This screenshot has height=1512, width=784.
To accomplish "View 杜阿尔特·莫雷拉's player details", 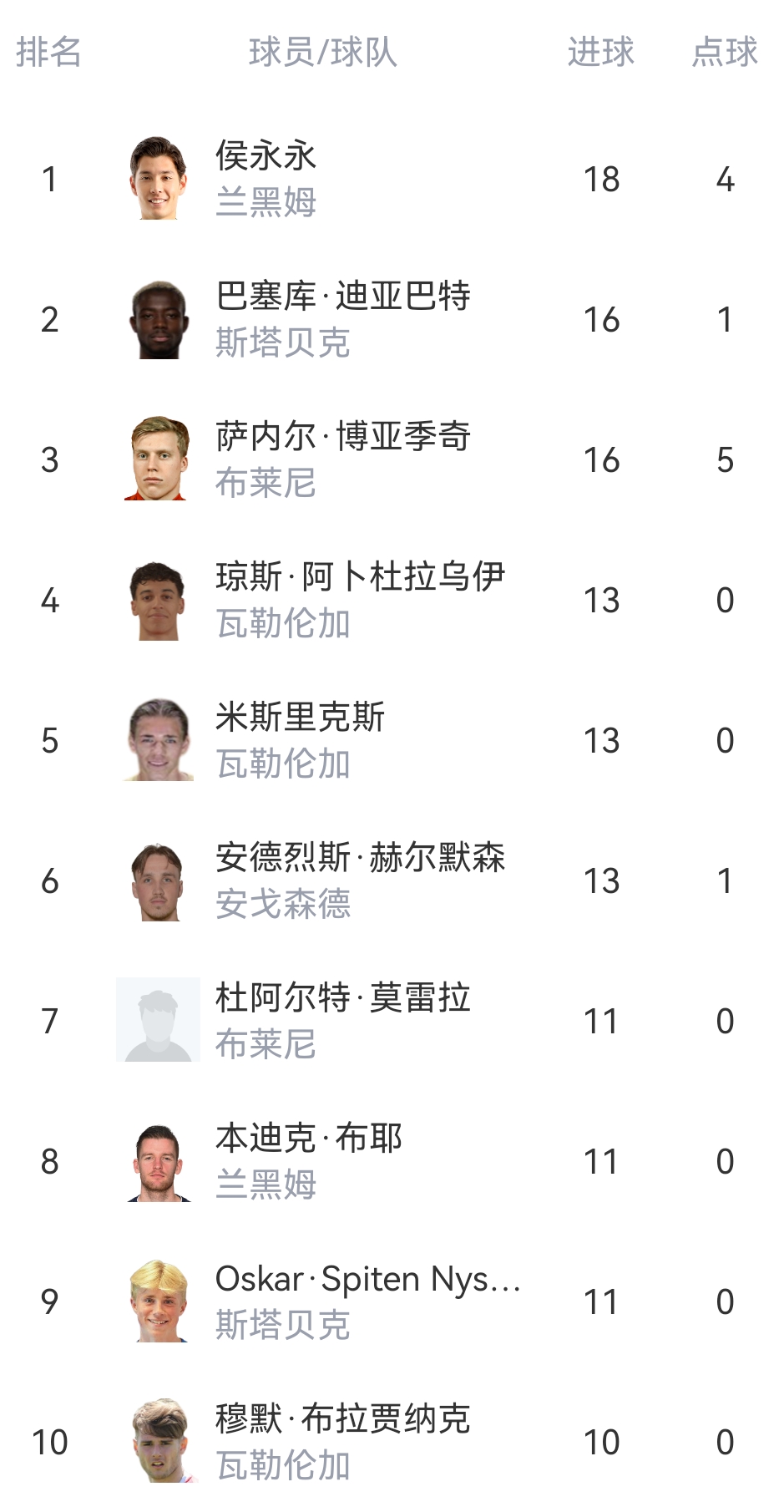I will click(x=342, y=998).
